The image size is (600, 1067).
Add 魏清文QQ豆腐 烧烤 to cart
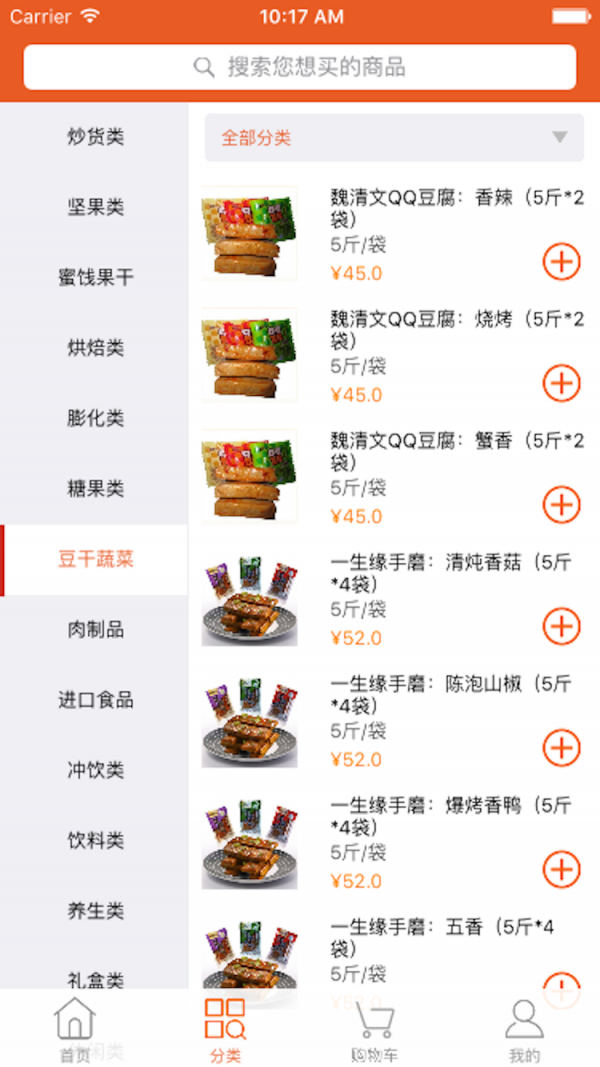click(x=561, y=383)
